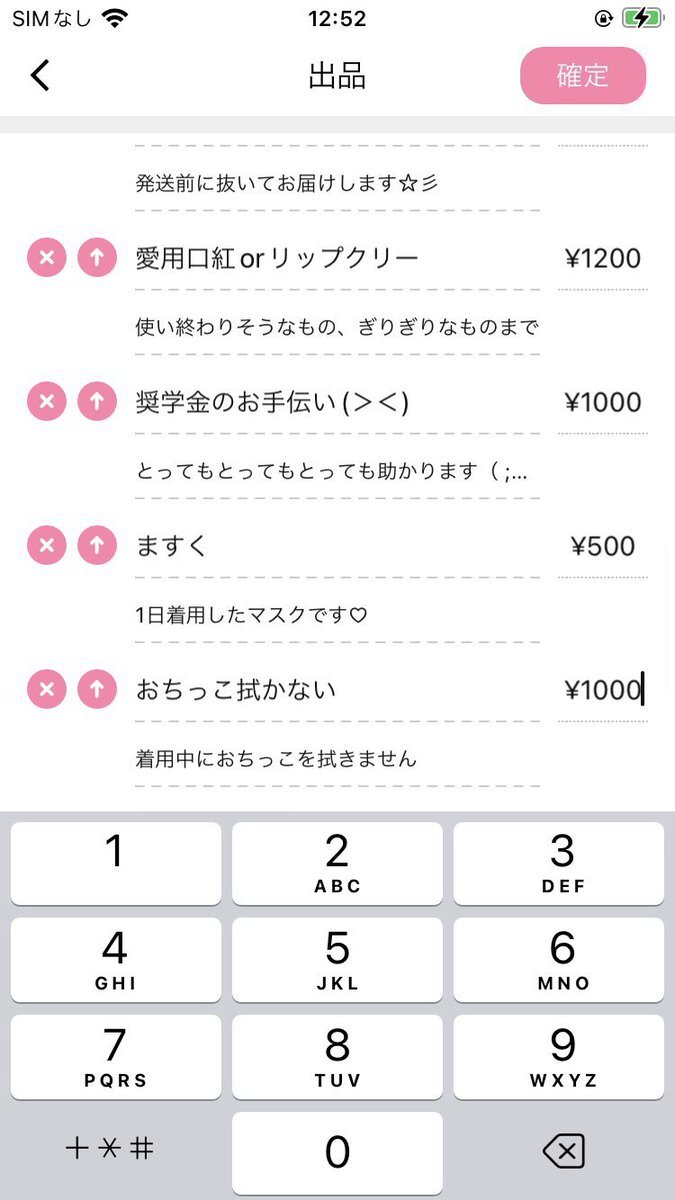Viewport: 675px width, 1200px height.
Task: Delete the 奨学金のお手伝い item
Action: click(46, 402)
